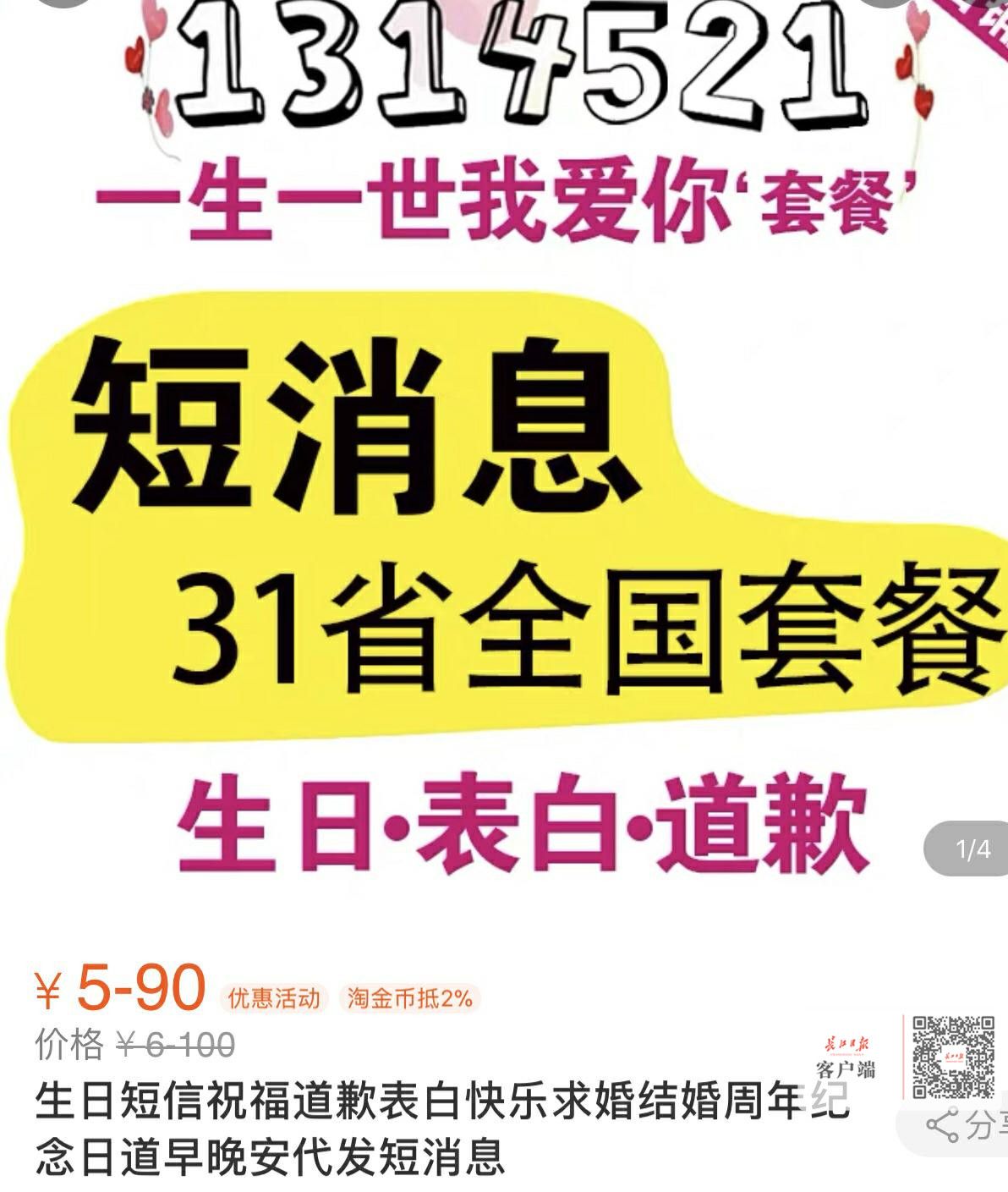The width and height of the screenshot is (1008, 1192).
Task: Share this product via 分享
Action: pyautogui.click(x=964, y=1126)
